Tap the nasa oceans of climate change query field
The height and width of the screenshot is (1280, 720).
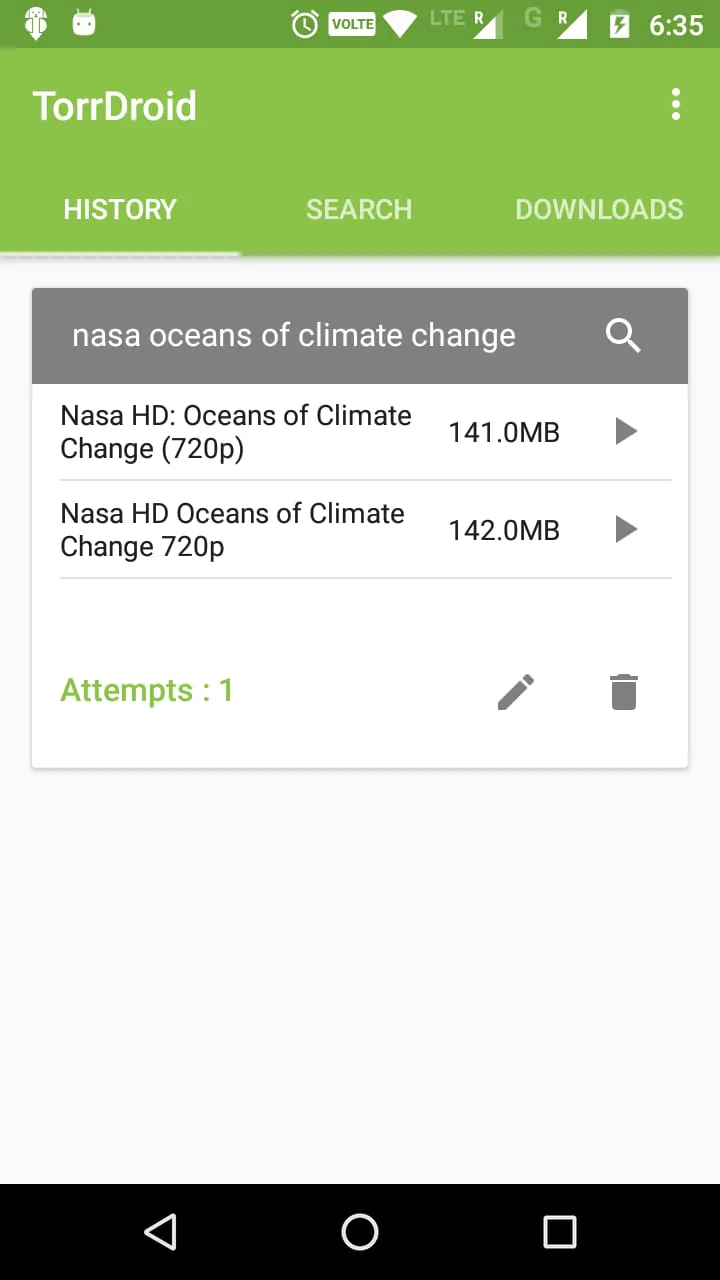tap(292, 336)
